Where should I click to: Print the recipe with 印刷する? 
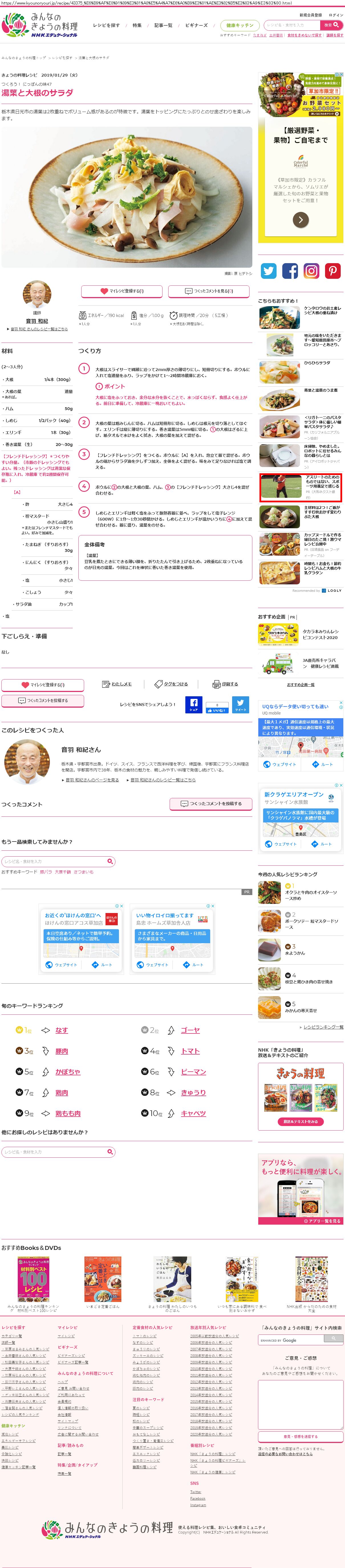pos(226,684)
